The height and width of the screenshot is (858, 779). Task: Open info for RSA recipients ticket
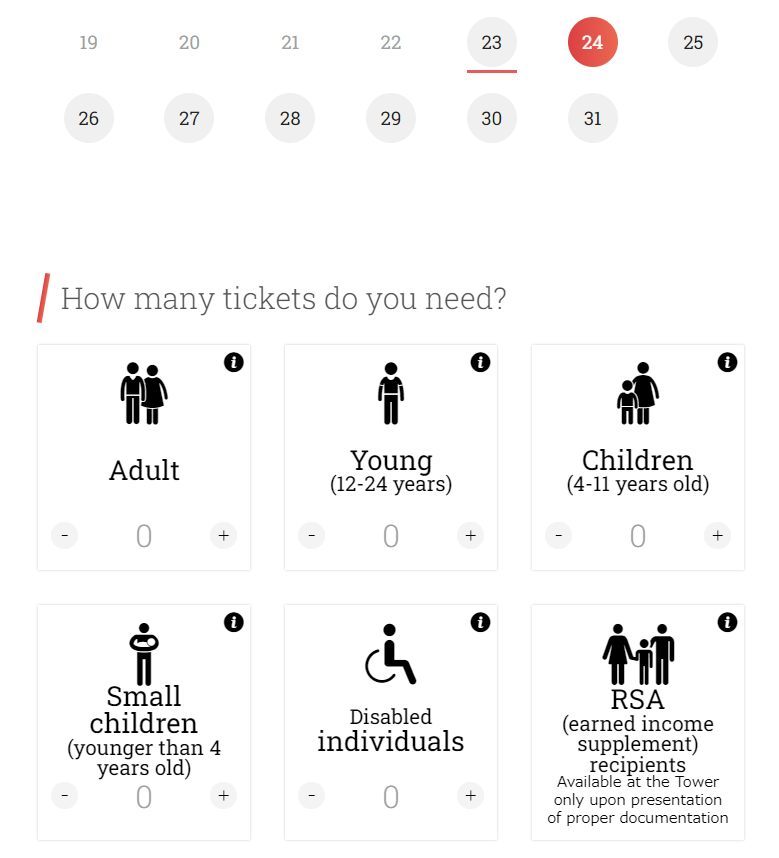click(727, 622)
